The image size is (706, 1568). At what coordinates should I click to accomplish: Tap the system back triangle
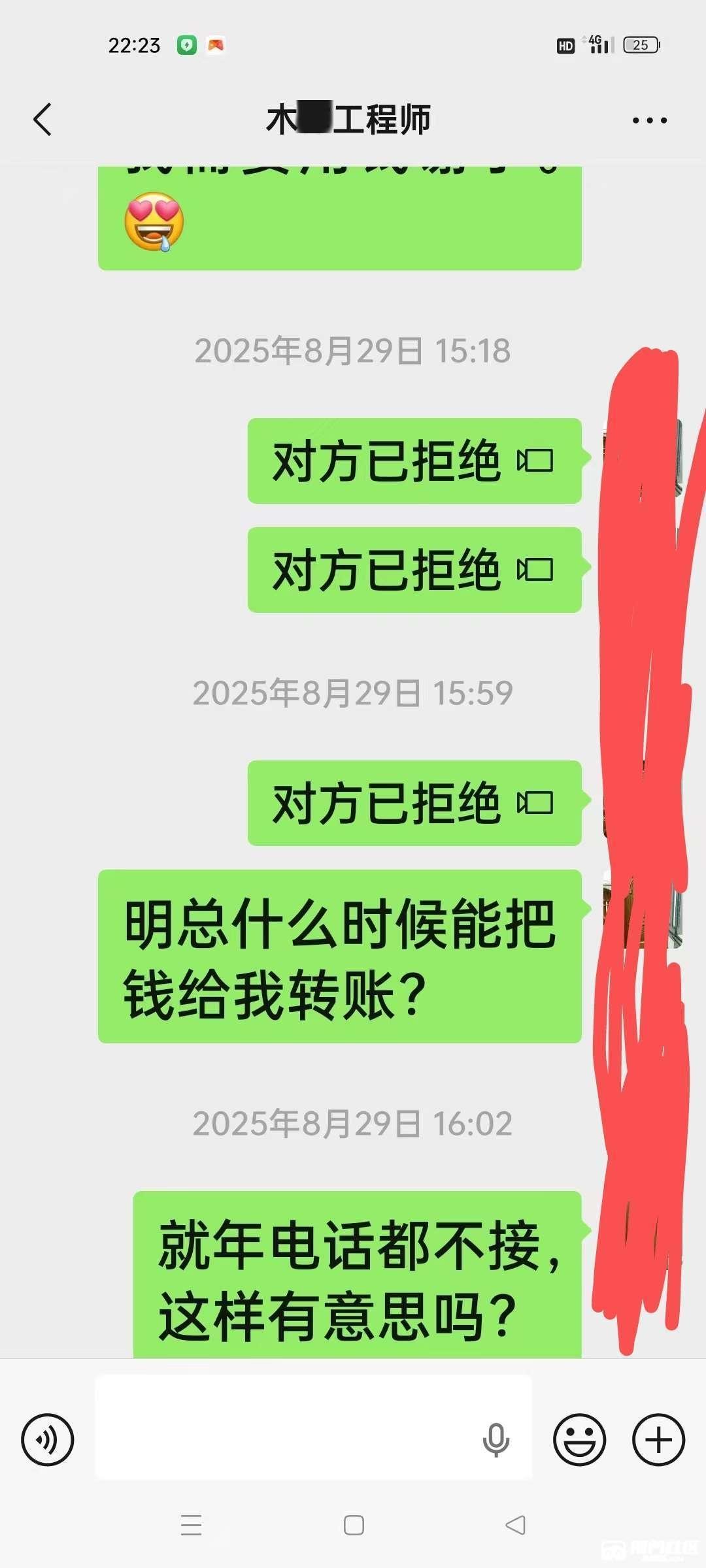(x=516, y=1525)
